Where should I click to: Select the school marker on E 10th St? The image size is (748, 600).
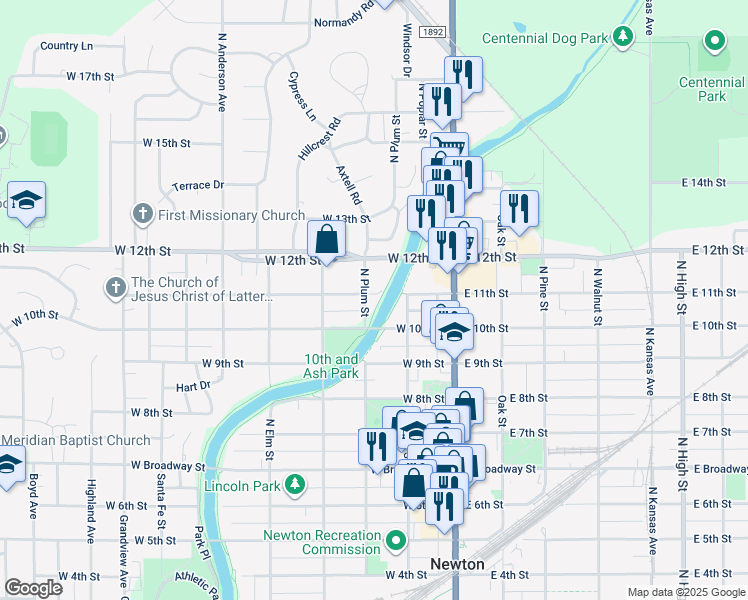pos(454,331)
